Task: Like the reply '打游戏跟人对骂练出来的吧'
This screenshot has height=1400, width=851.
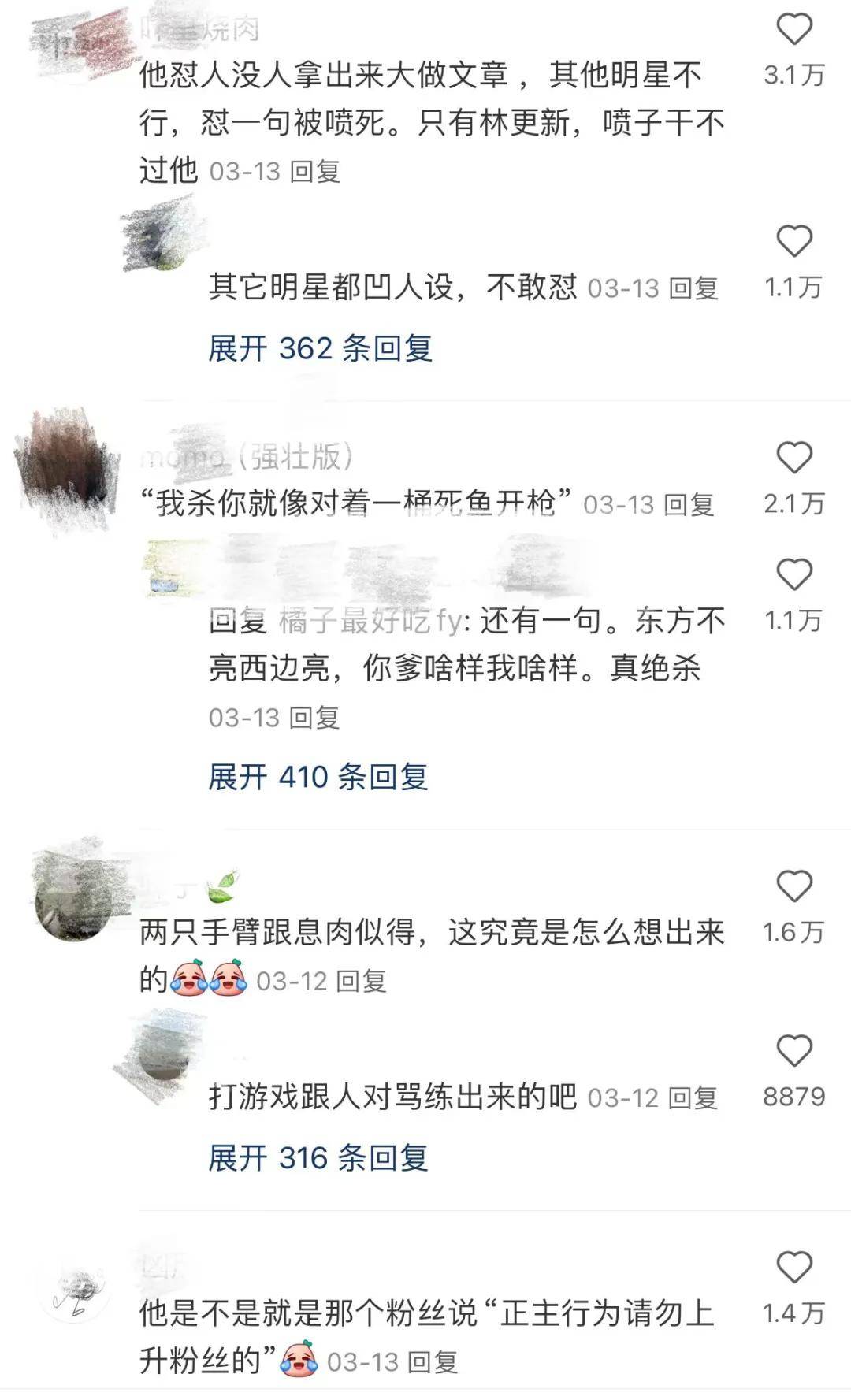Action: (x=793, y=1052)
